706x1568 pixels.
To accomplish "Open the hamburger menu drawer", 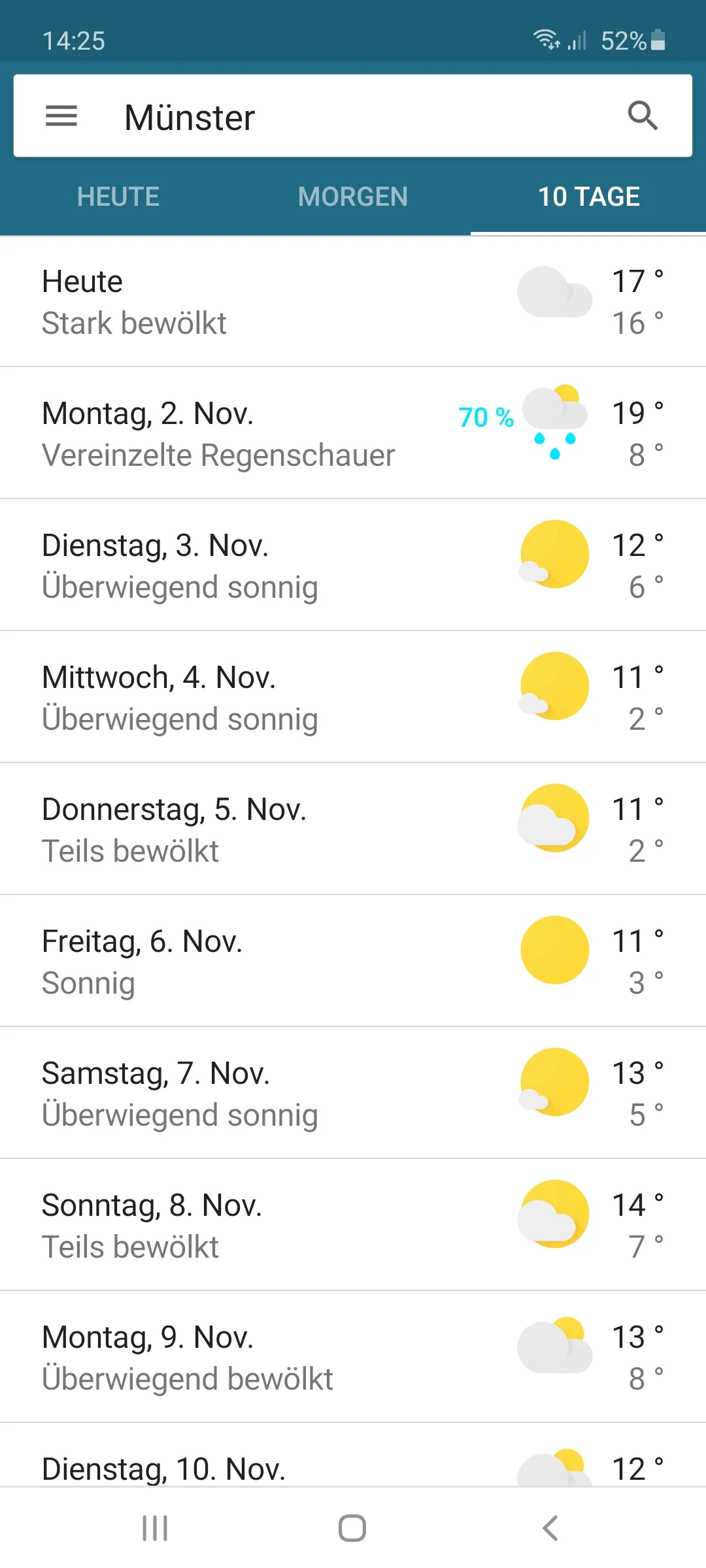I will [61, 116].
